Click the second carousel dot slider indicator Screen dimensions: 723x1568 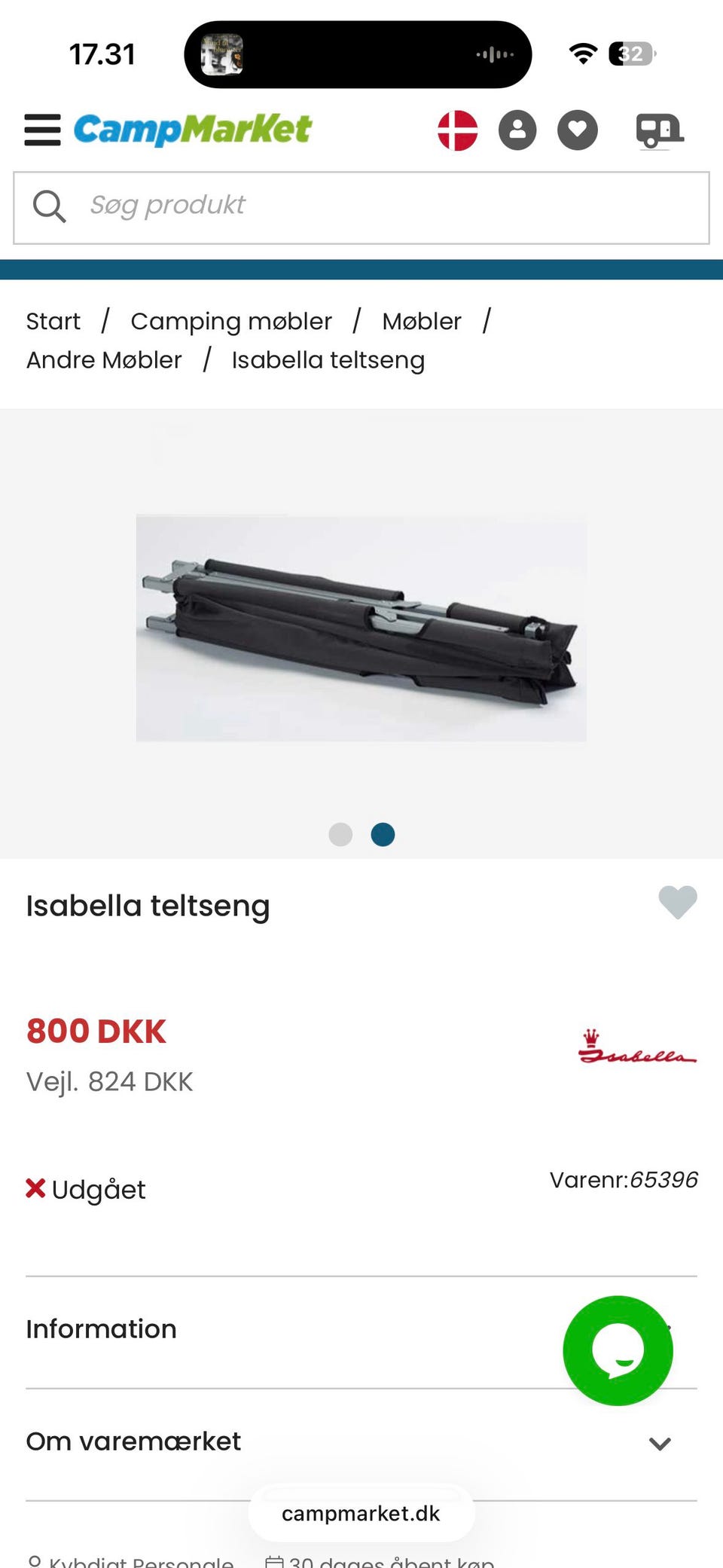(383, 834)
